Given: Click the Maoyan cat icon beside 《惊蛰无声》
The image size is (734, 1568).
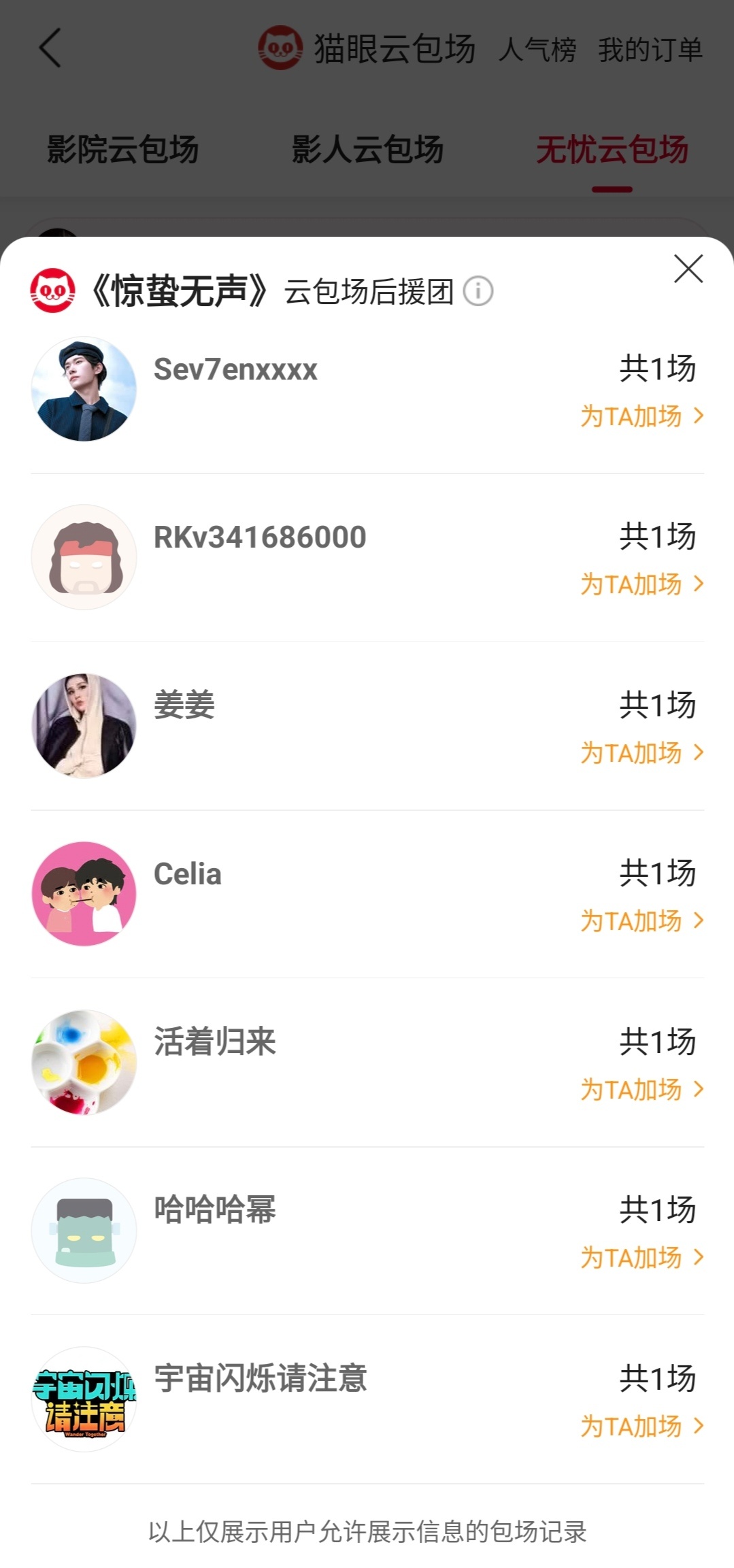Looking at the screenshot, I should pyautogui.click(x=53, y=291).
